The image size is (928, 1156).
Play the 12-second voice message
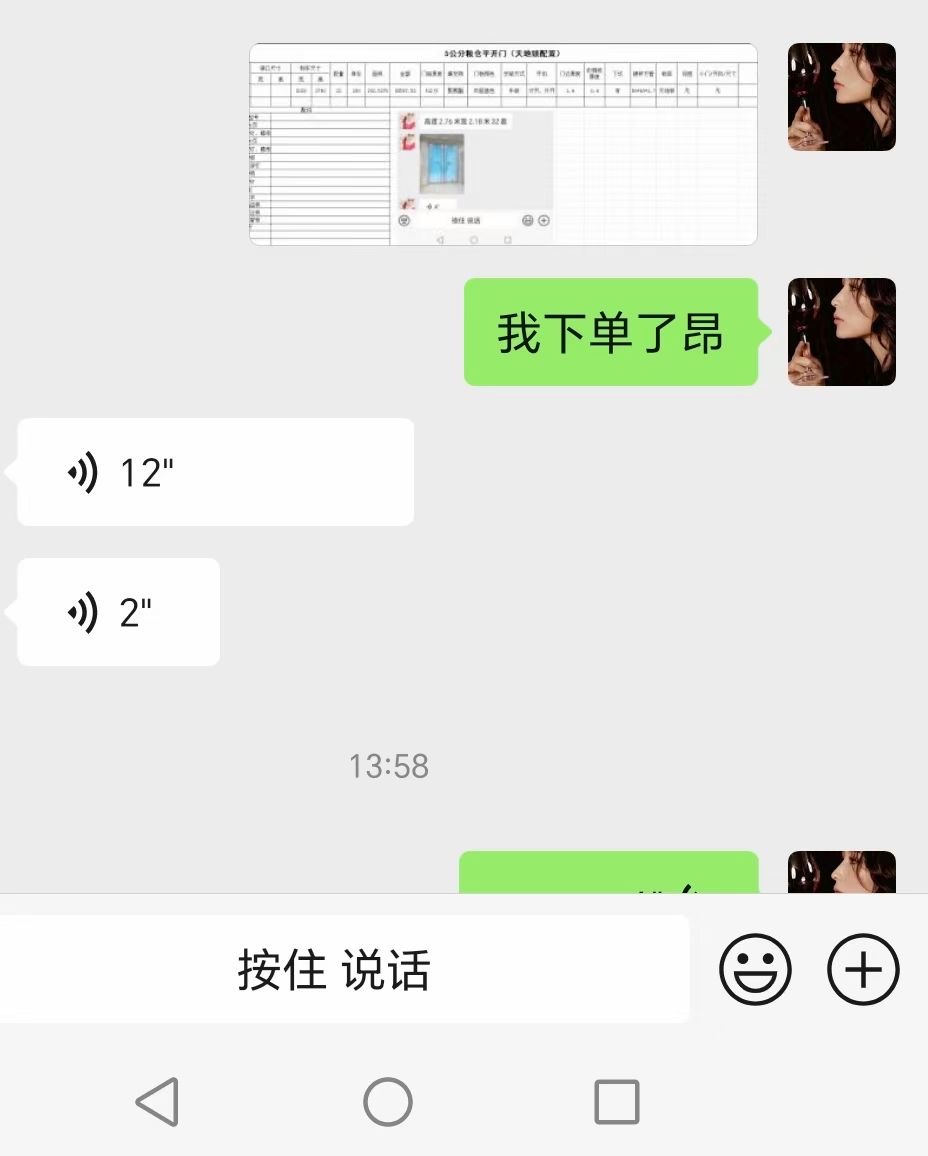click(x=215, y=472)
